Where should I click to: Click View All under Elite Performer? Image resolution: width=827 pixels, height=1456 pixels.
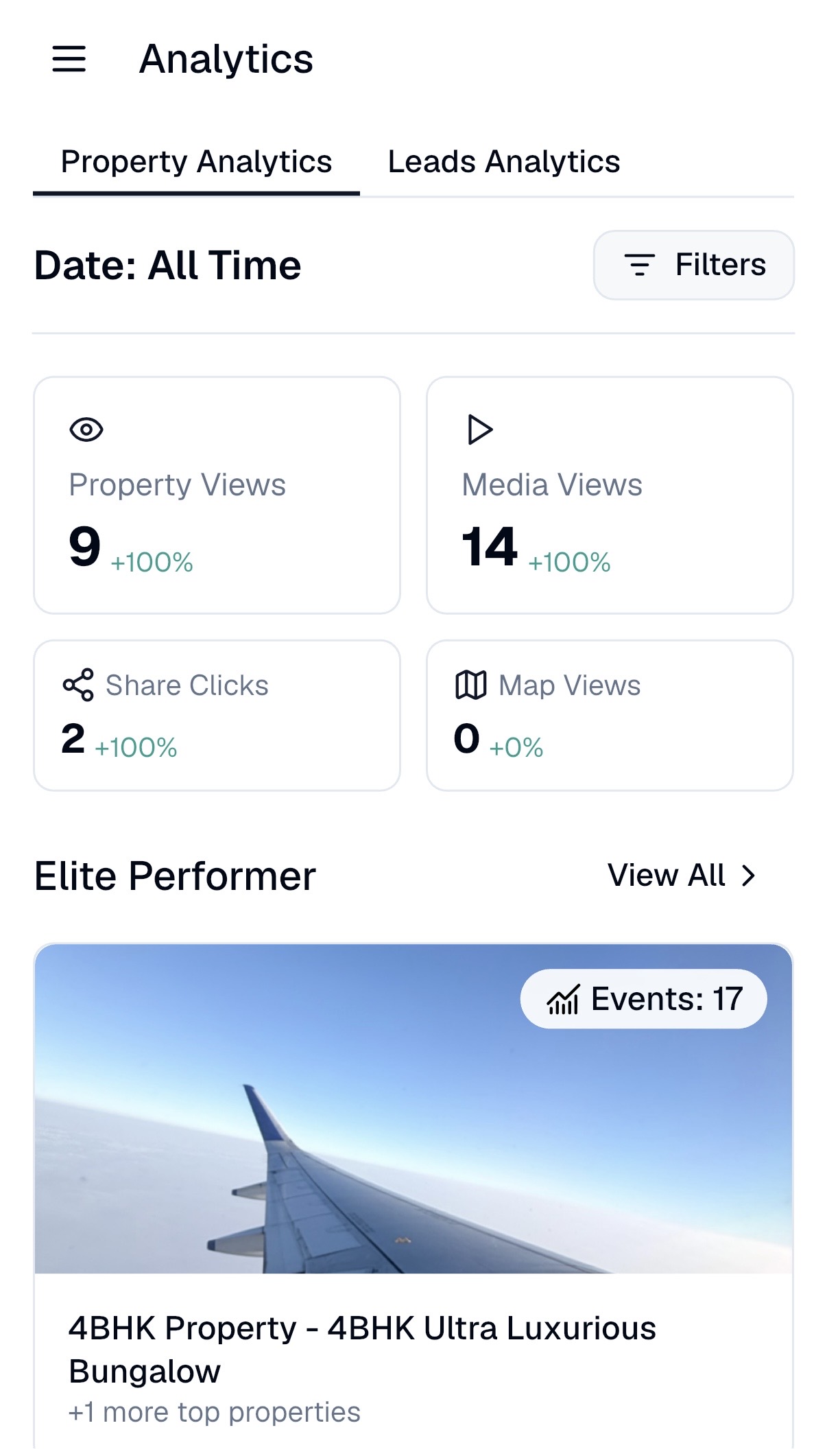(665, 875)
